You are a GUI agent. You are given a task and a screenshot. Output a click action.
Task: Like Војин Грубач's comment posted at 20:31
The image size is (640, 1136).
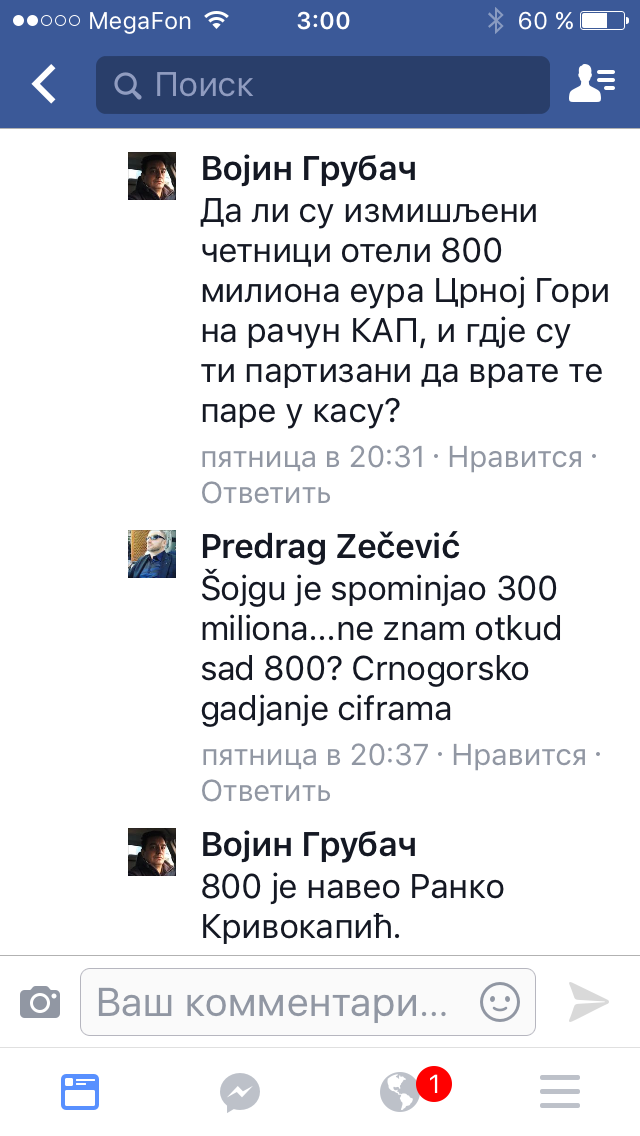(514, 457)
